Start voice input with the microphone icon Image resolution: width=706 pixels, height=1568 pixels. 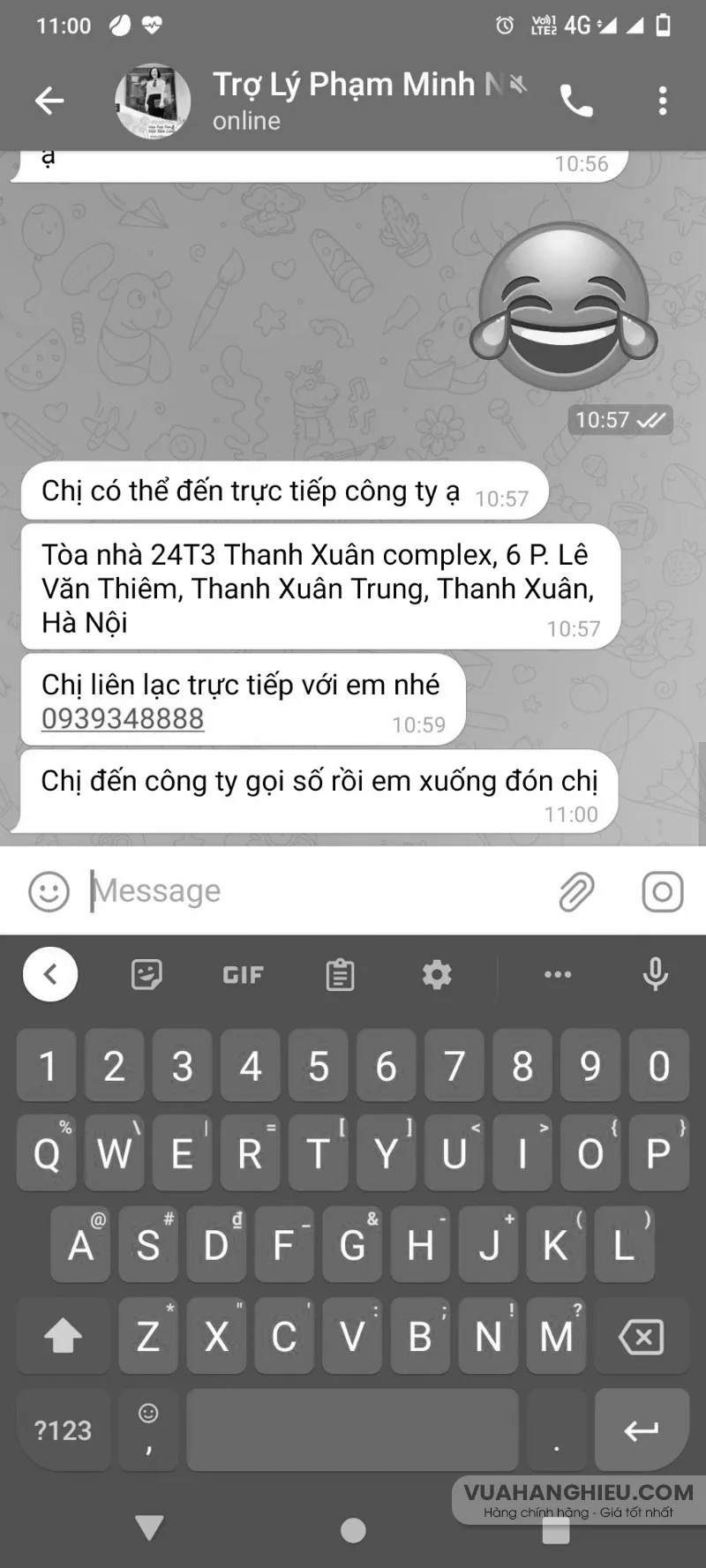pos(655,974)
